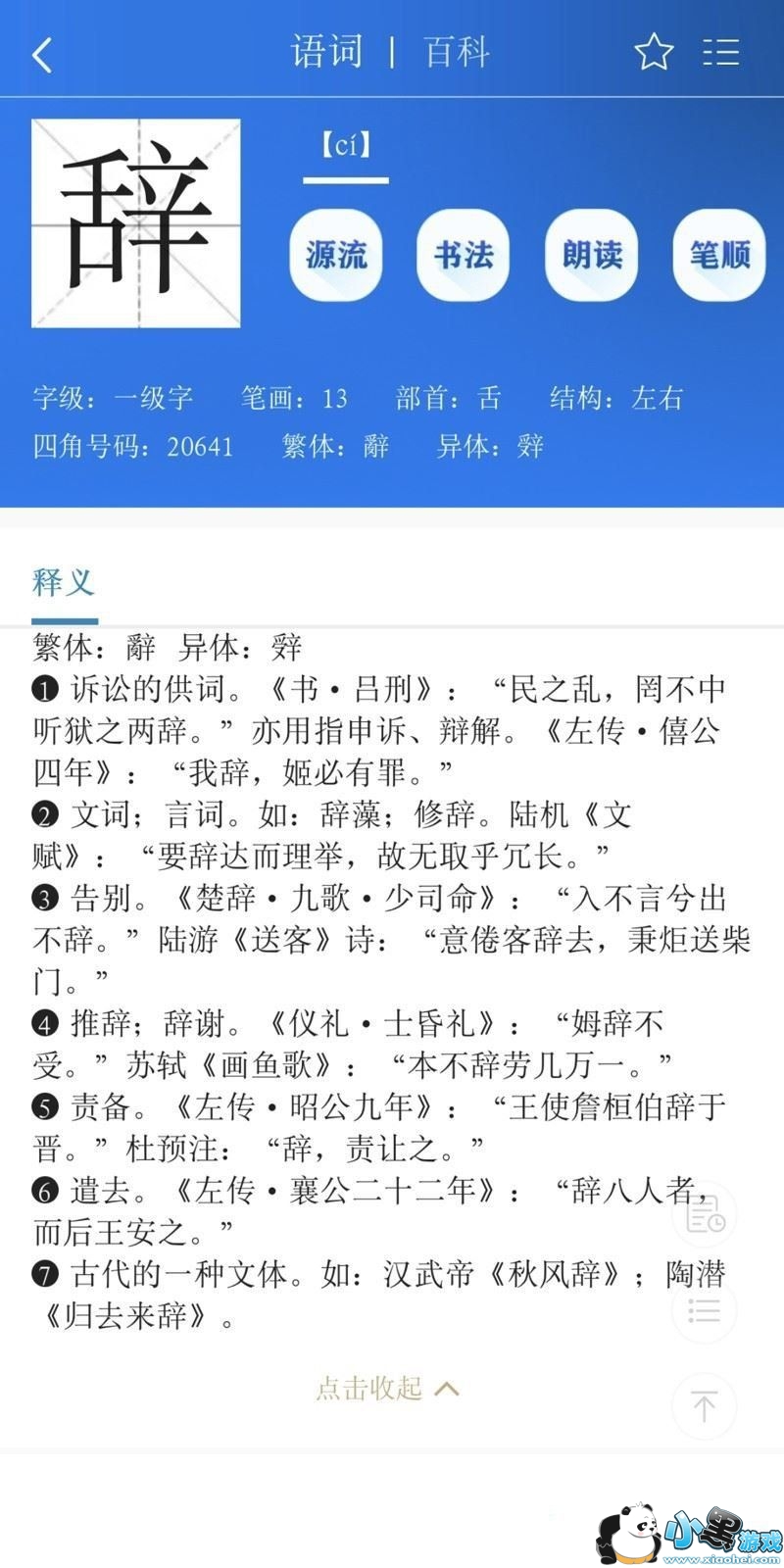Switch to the 语词 tab

pos(327,52)
